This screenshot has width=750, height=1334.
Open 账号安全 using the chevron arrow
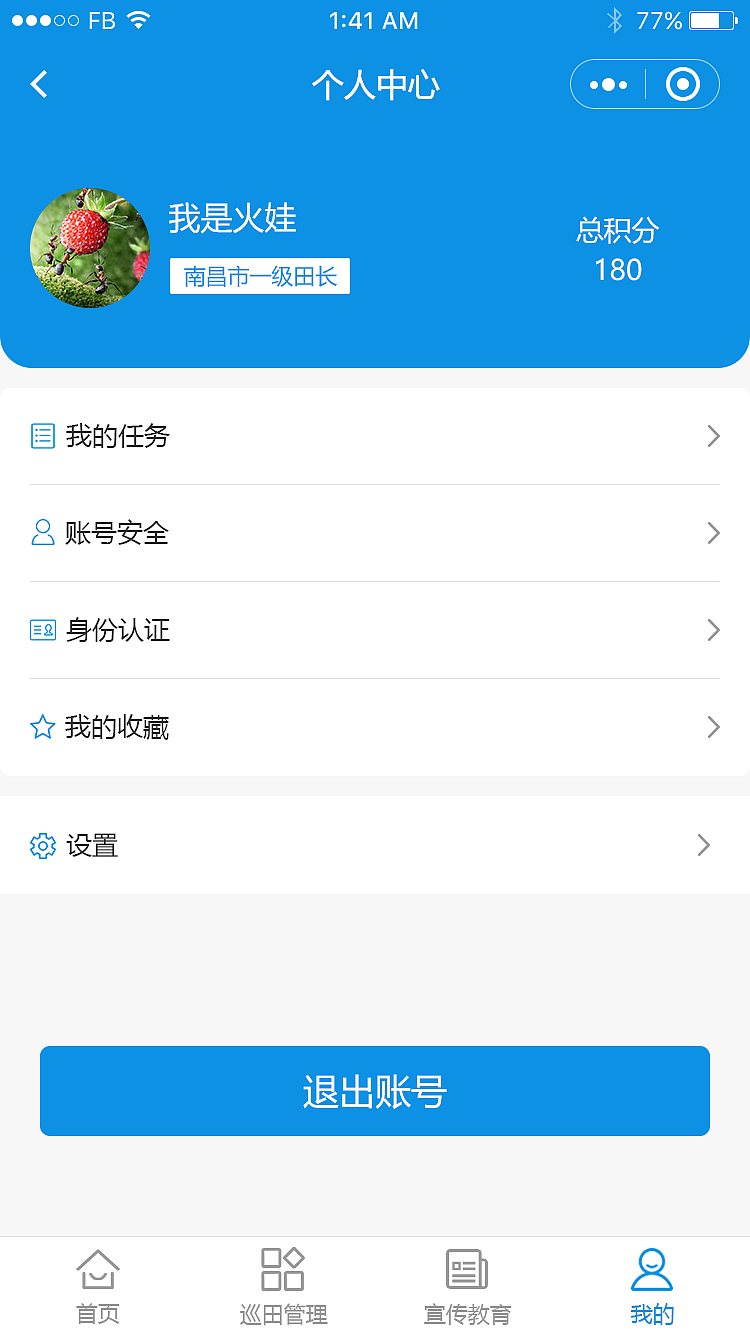coord(712,532)
